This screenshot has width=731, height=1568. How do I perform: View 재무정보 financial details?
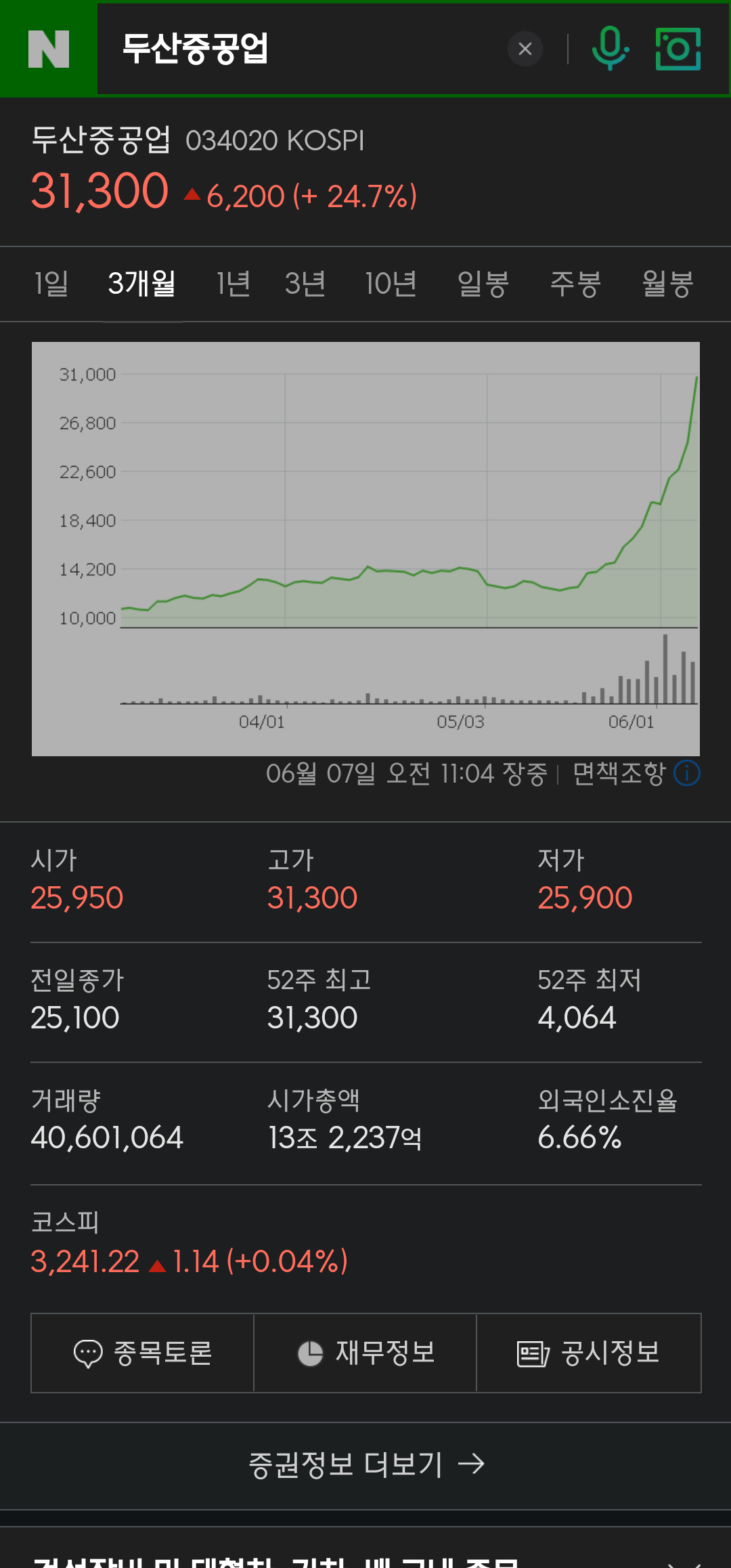(365, 1353)
